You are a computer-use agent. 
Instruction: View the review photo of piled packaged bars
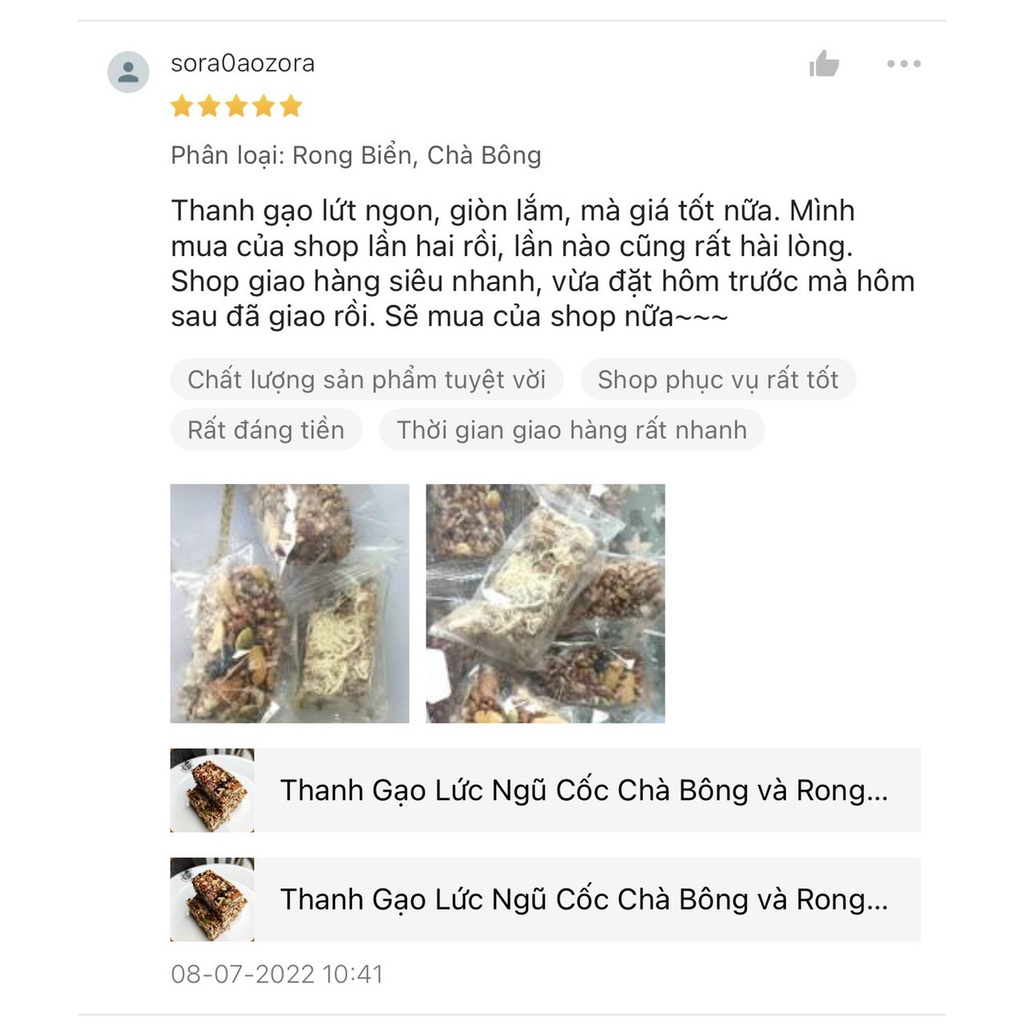545,603
